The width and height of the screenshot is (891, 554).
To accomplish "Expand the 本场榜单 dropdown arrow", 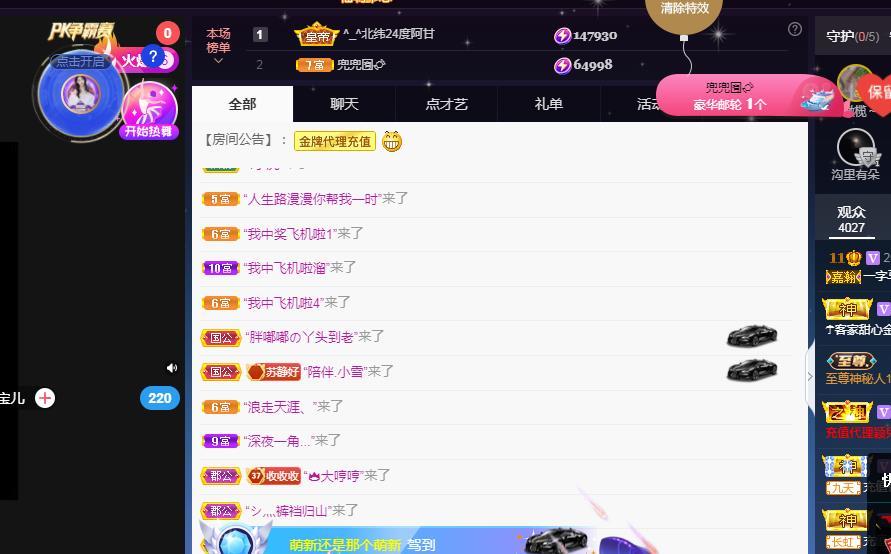I will [218, 61].
